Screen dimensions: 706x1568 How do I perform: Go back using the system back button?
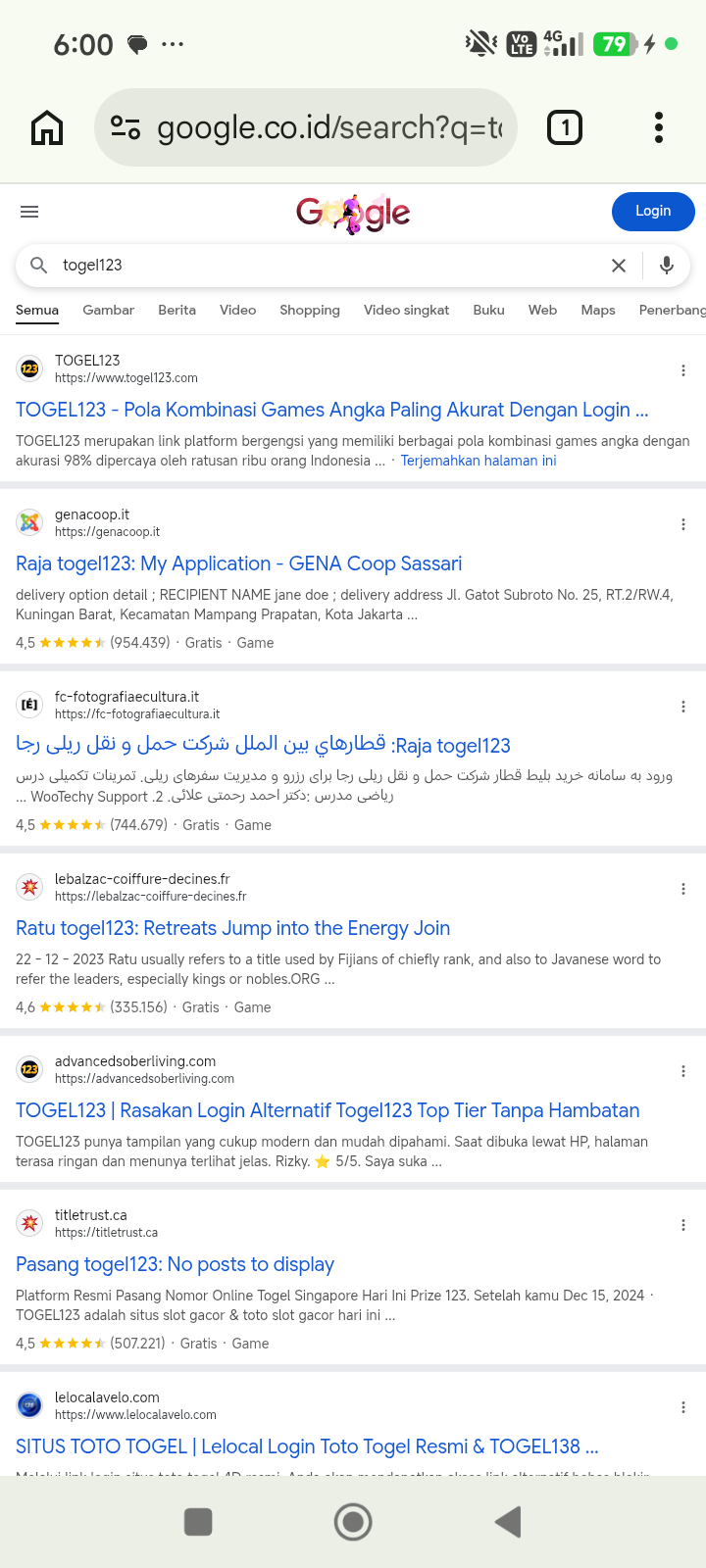click(x=508, y=1522)
